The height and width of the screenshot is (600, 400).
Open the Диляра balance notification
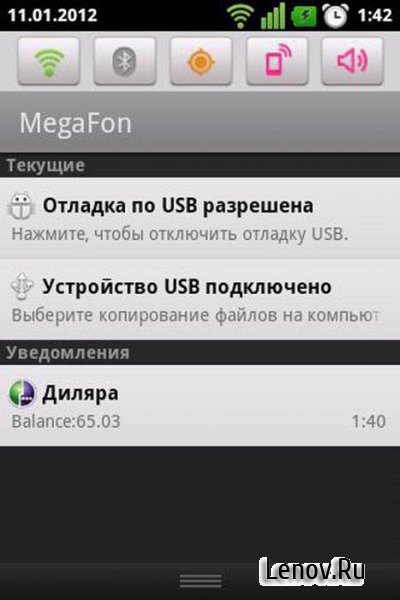tap(200, 405)
